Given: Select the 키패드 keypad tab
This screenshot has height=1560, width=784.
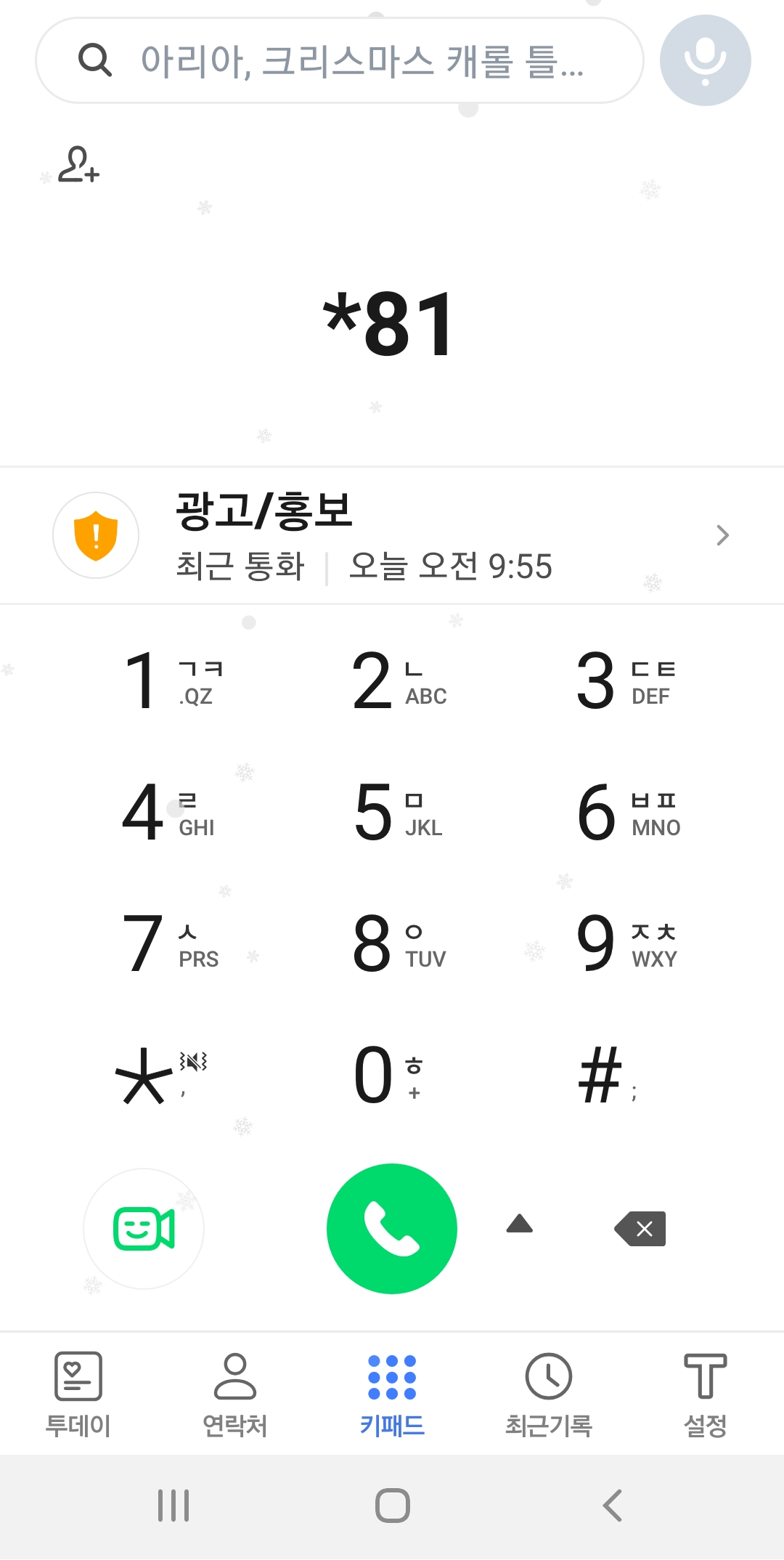Looking at the screenshot, I should [x=392, y=1394].
